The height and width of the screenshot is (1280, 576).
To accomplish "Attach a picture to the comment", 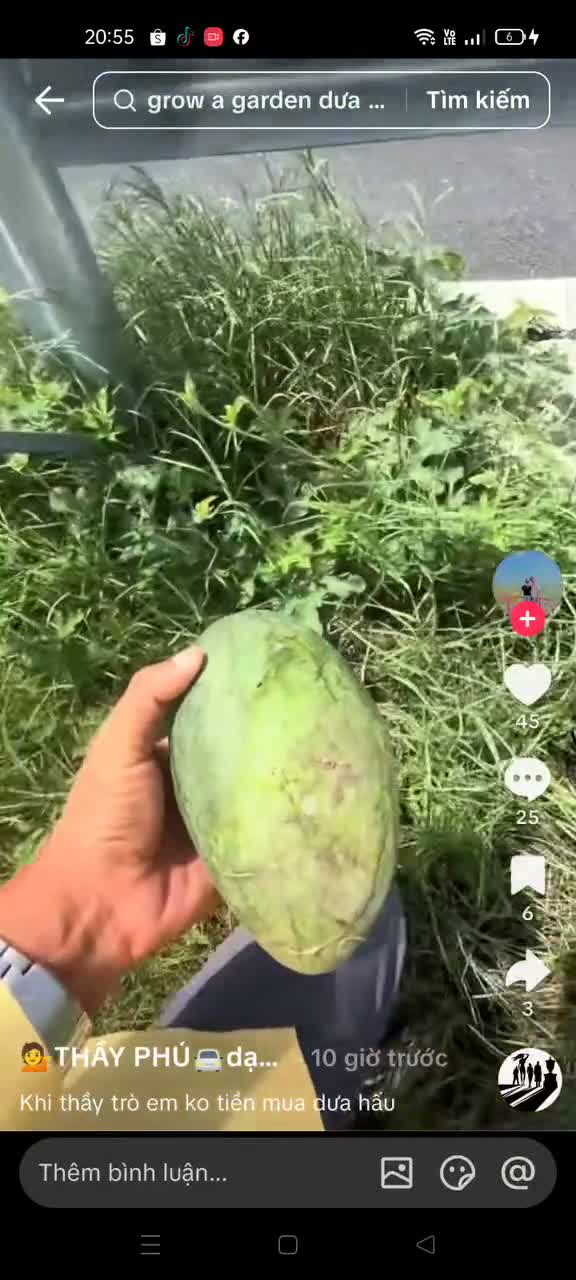I will [x=397, y=1173].
